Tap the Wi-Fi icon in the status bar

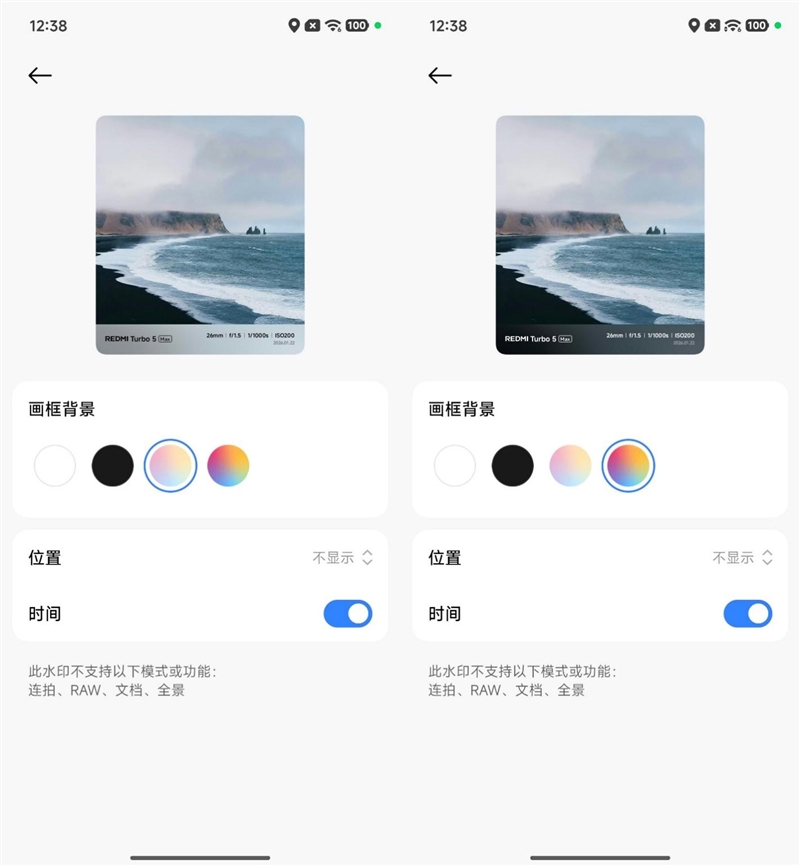[x=332, y=25]
